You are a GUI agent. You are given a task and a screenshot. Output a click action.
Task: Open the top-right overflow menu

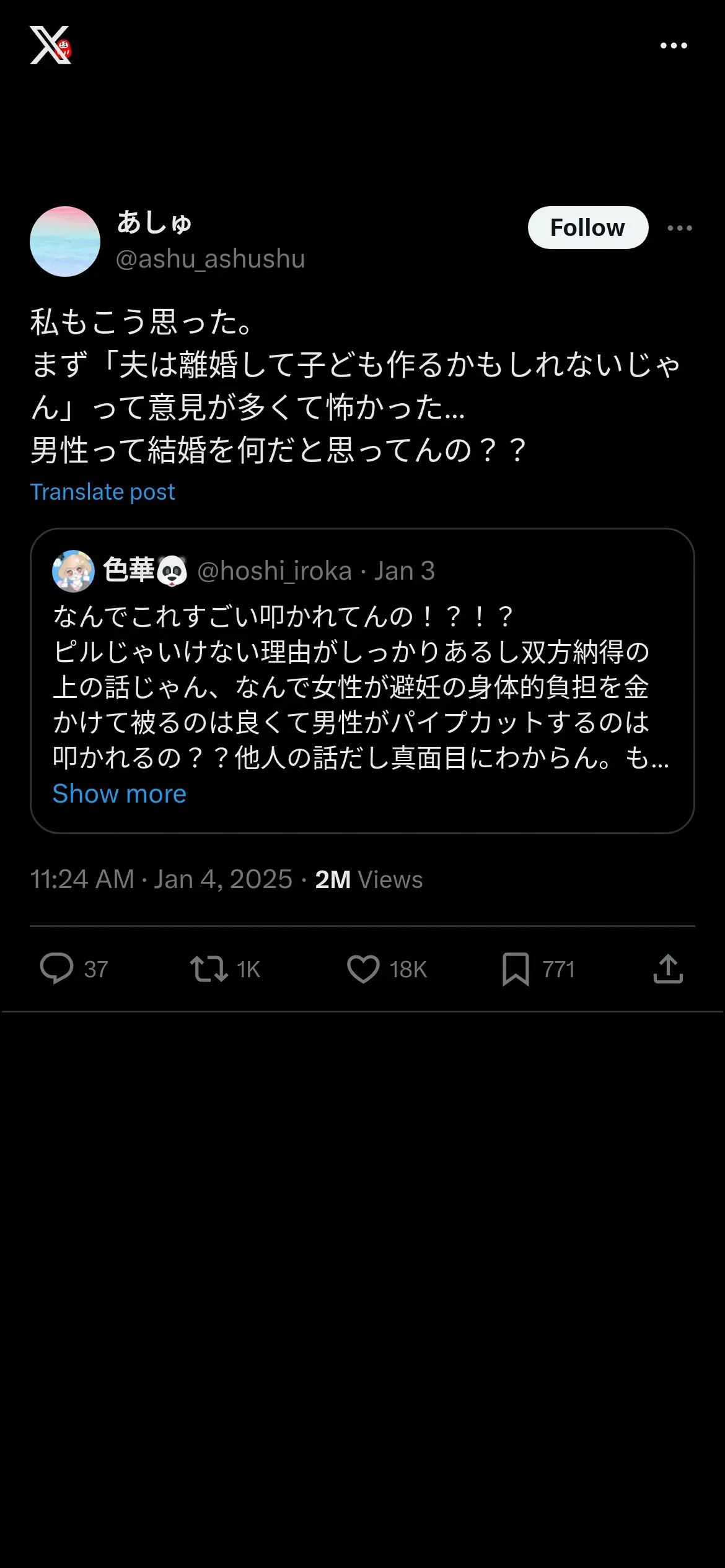point(674,46)
